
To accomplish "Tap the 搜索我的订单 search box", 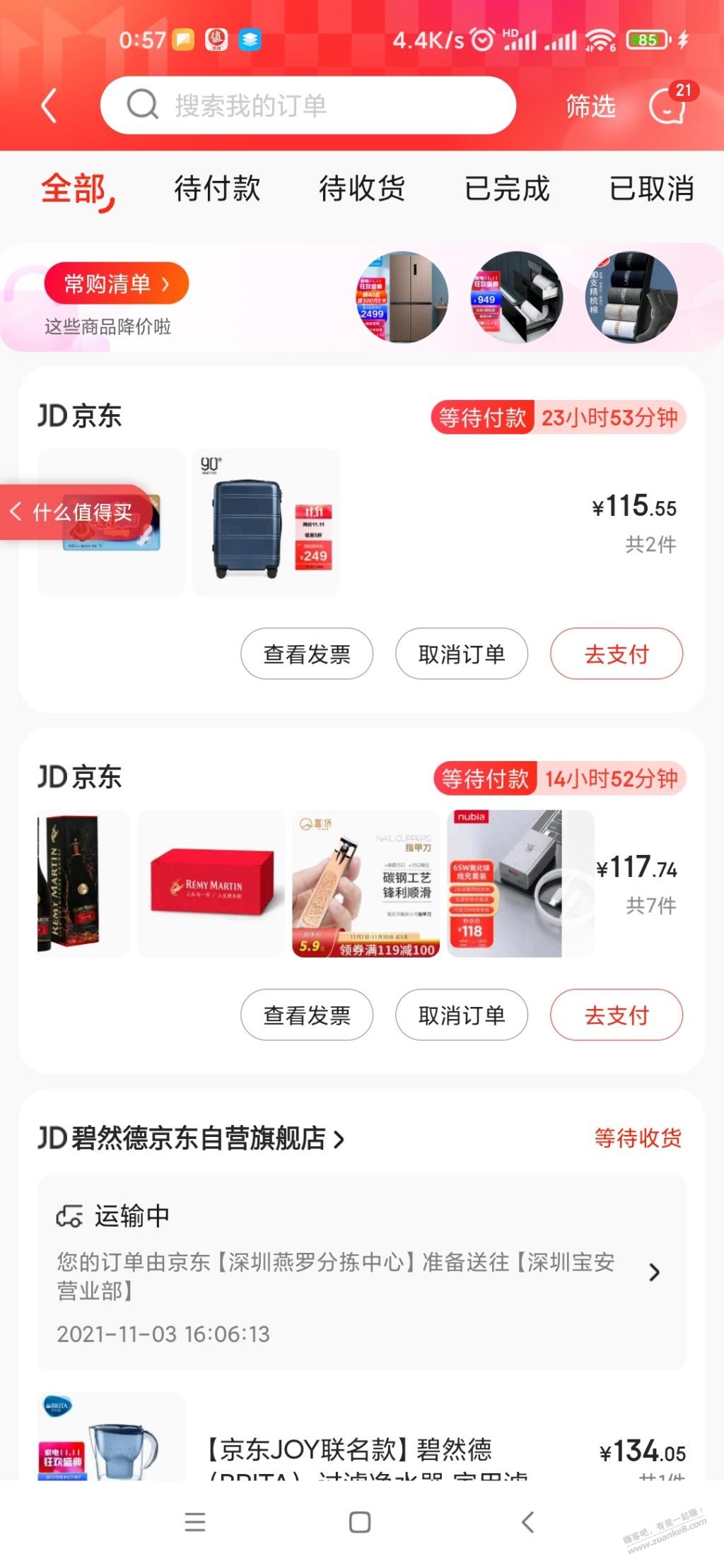I will click(x=308, y=106).
